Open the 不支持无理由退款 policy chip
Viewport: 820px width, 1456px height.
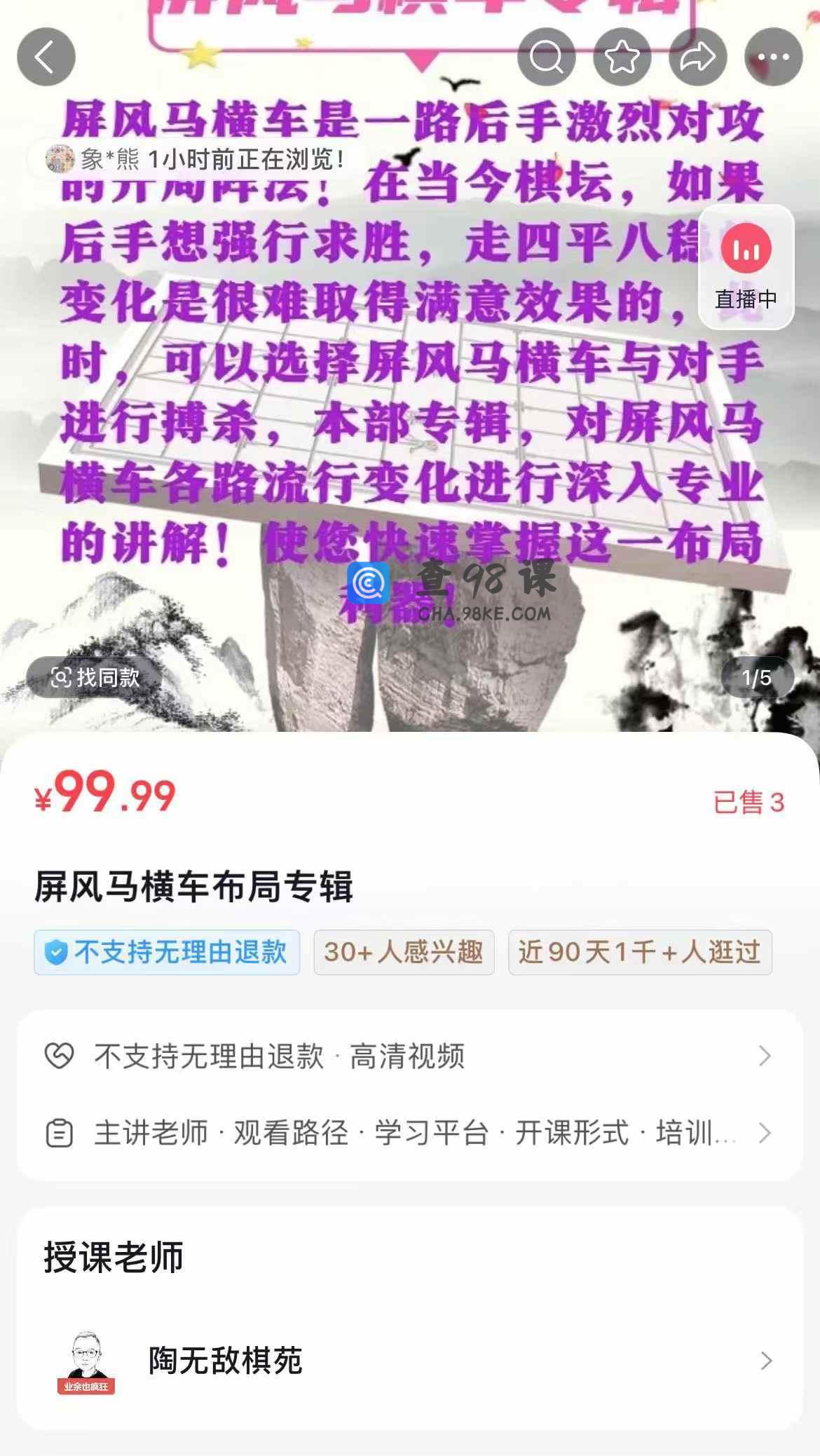click(x=167, y=952)
